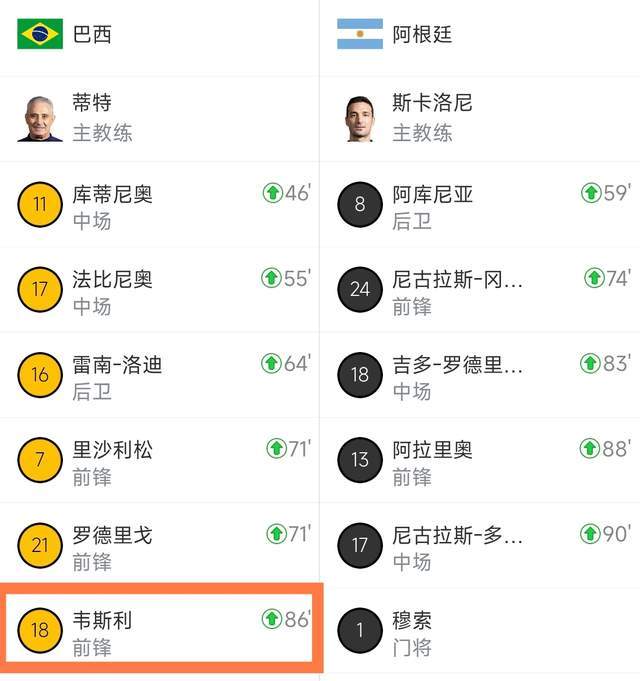Open player 阿库尼亚 details
640x681 pixels.
[480, 205]
